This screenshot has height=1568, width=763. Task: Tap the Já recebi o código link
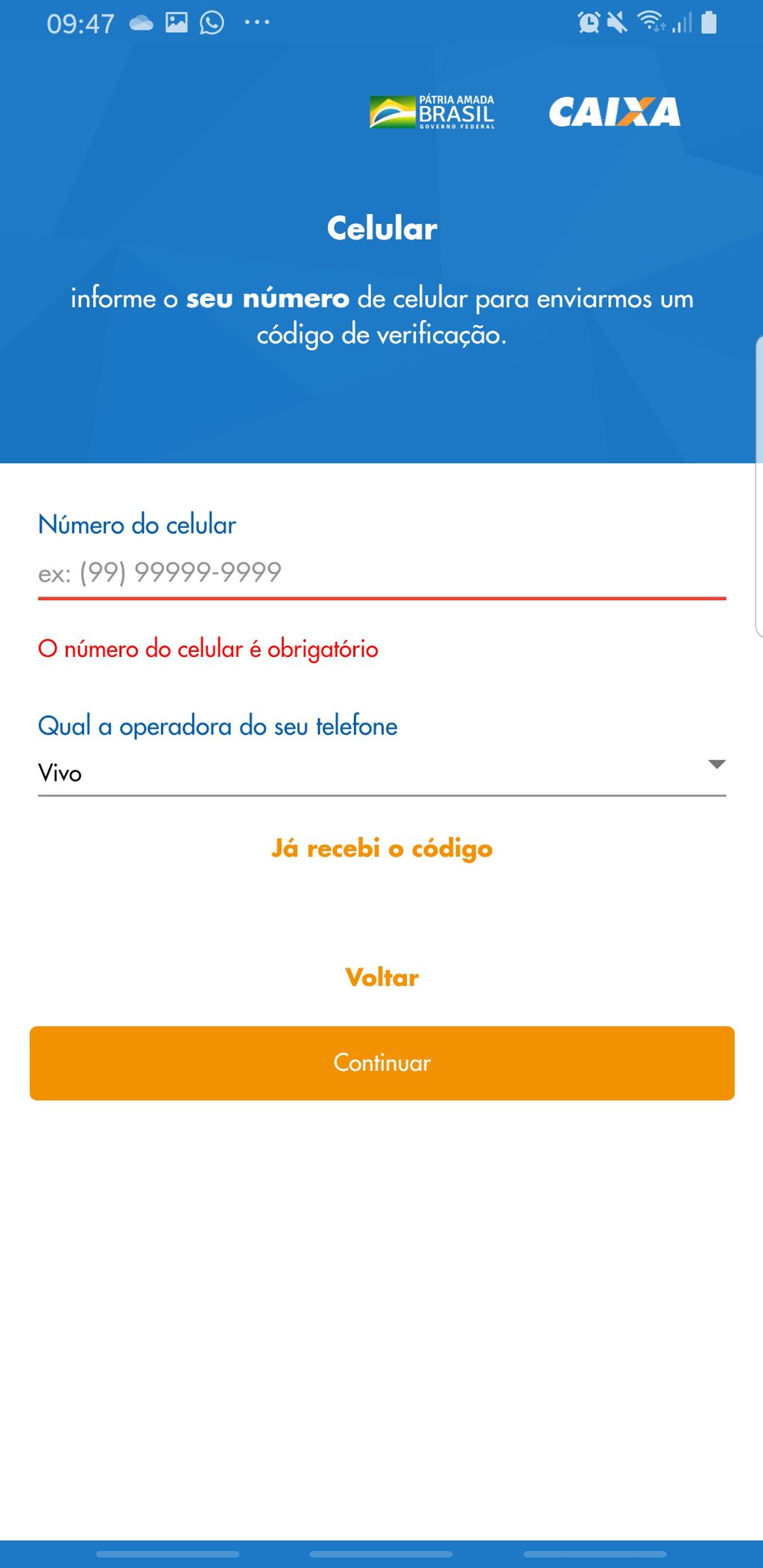[381, 848]
